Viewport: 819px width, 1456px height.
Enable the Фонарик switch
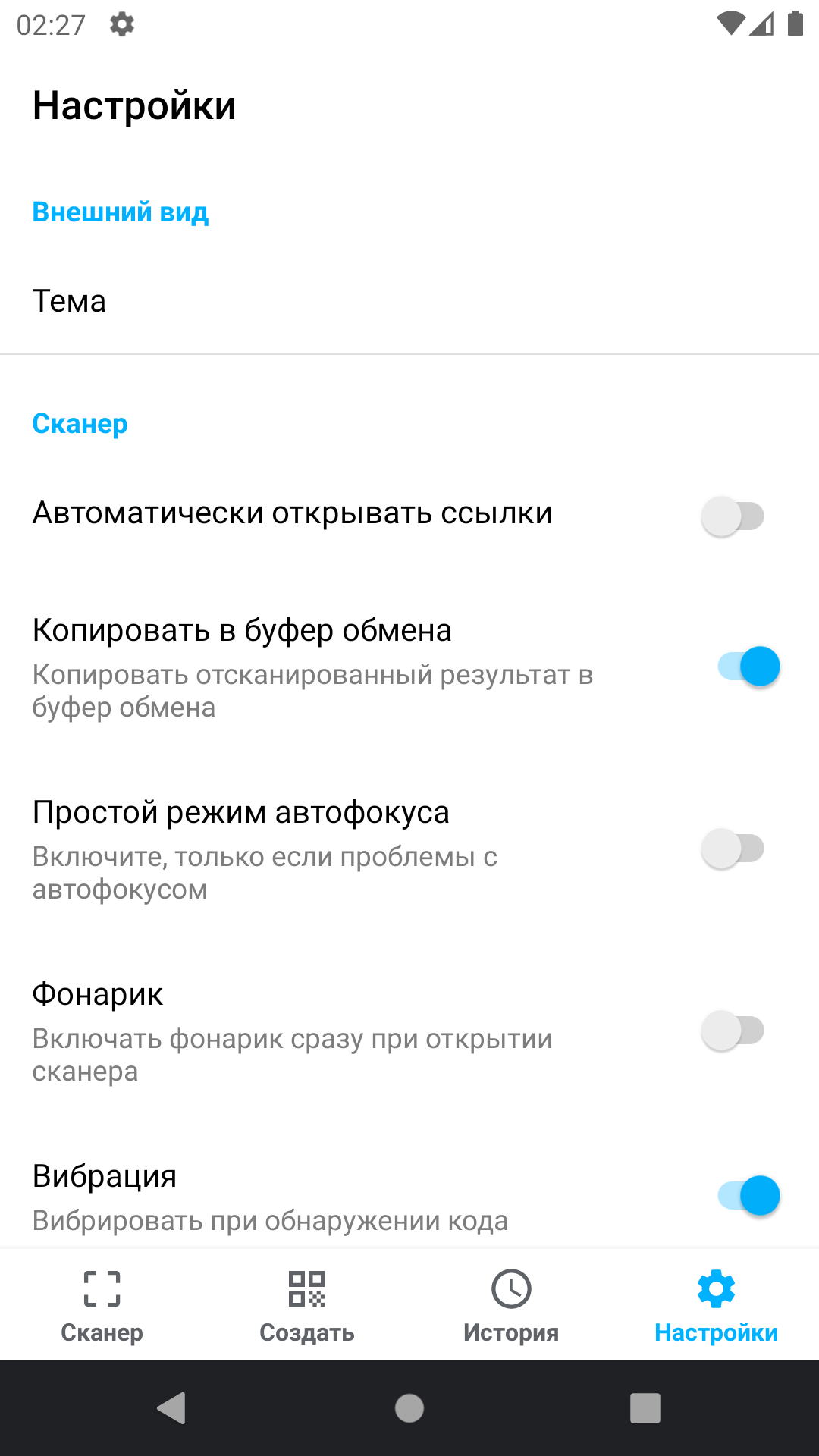pos(733,1031)
